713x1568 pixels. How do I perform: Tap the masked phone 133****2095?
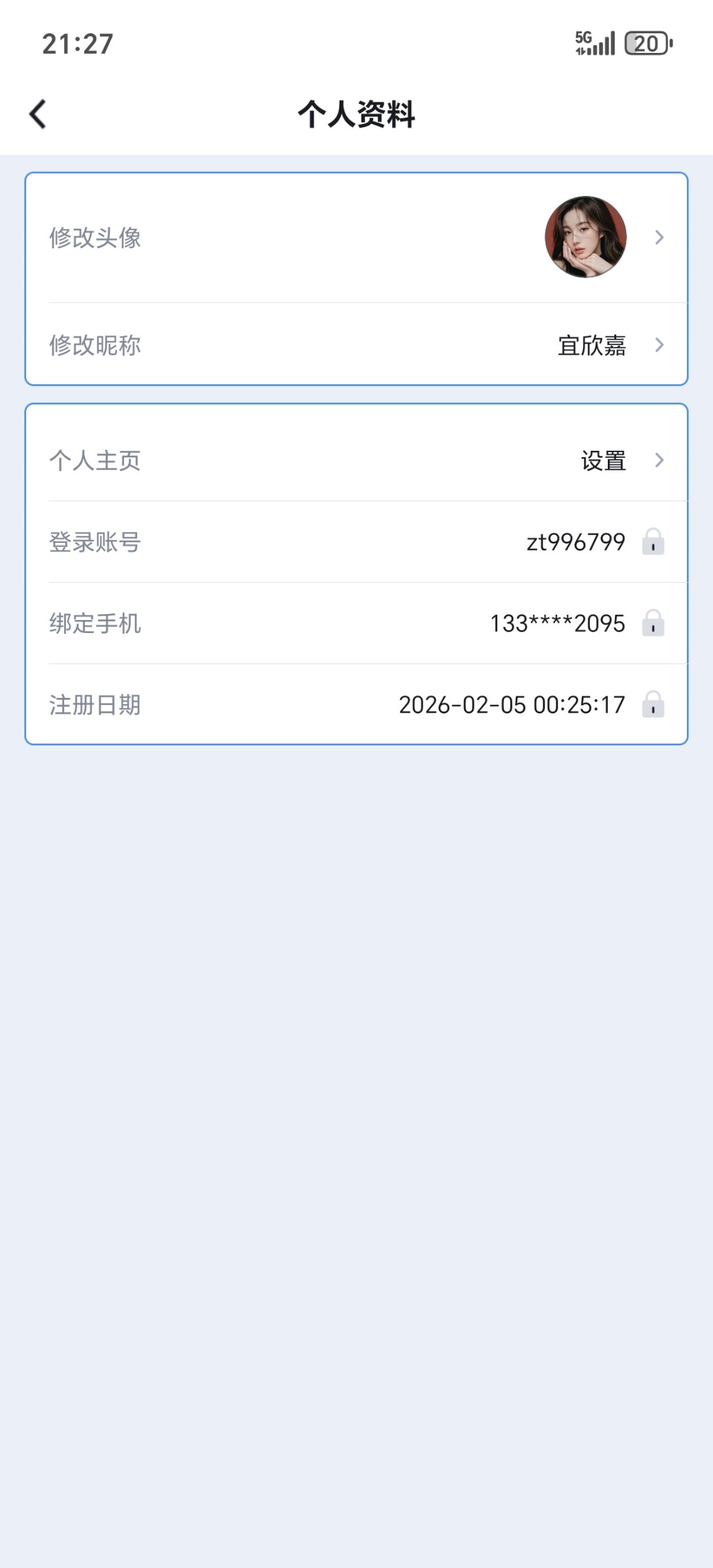click(x=557, y=623)
